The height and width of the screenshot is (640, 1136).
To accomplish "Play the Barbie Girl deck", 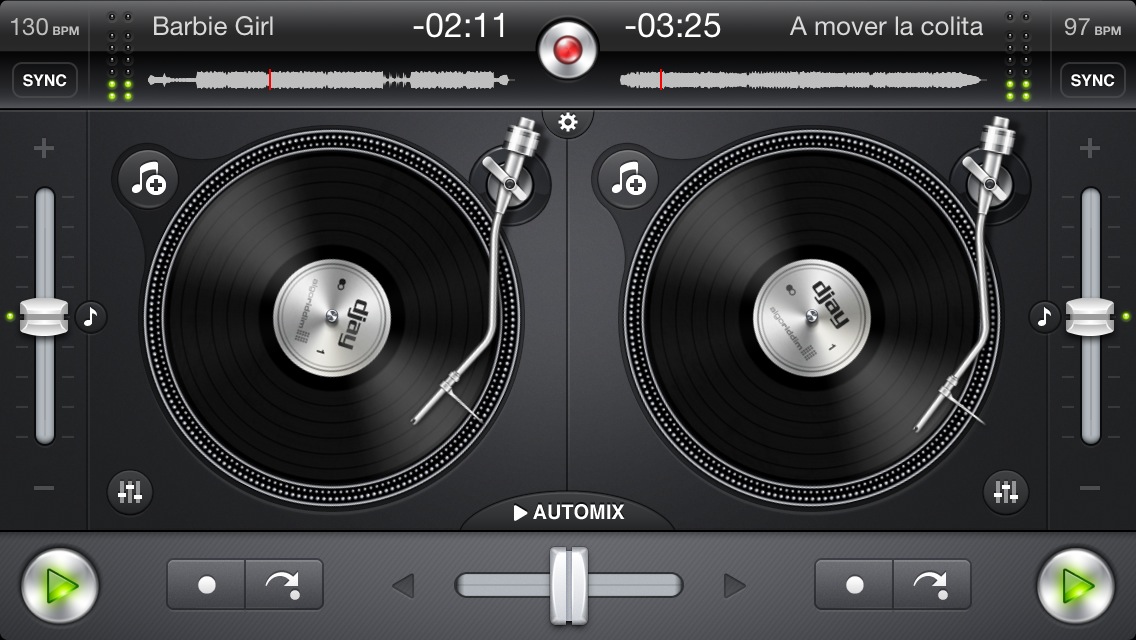I will coord(60,585).
